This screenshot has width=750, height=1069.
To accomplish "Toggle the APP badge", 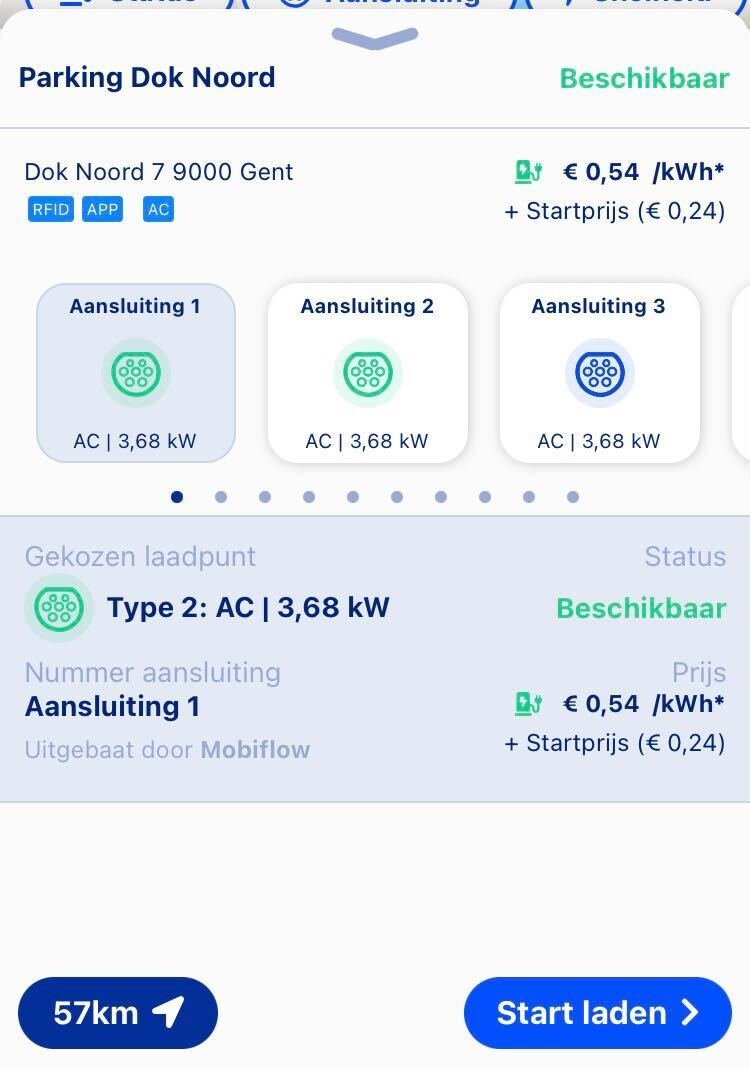I will point(102,210).
